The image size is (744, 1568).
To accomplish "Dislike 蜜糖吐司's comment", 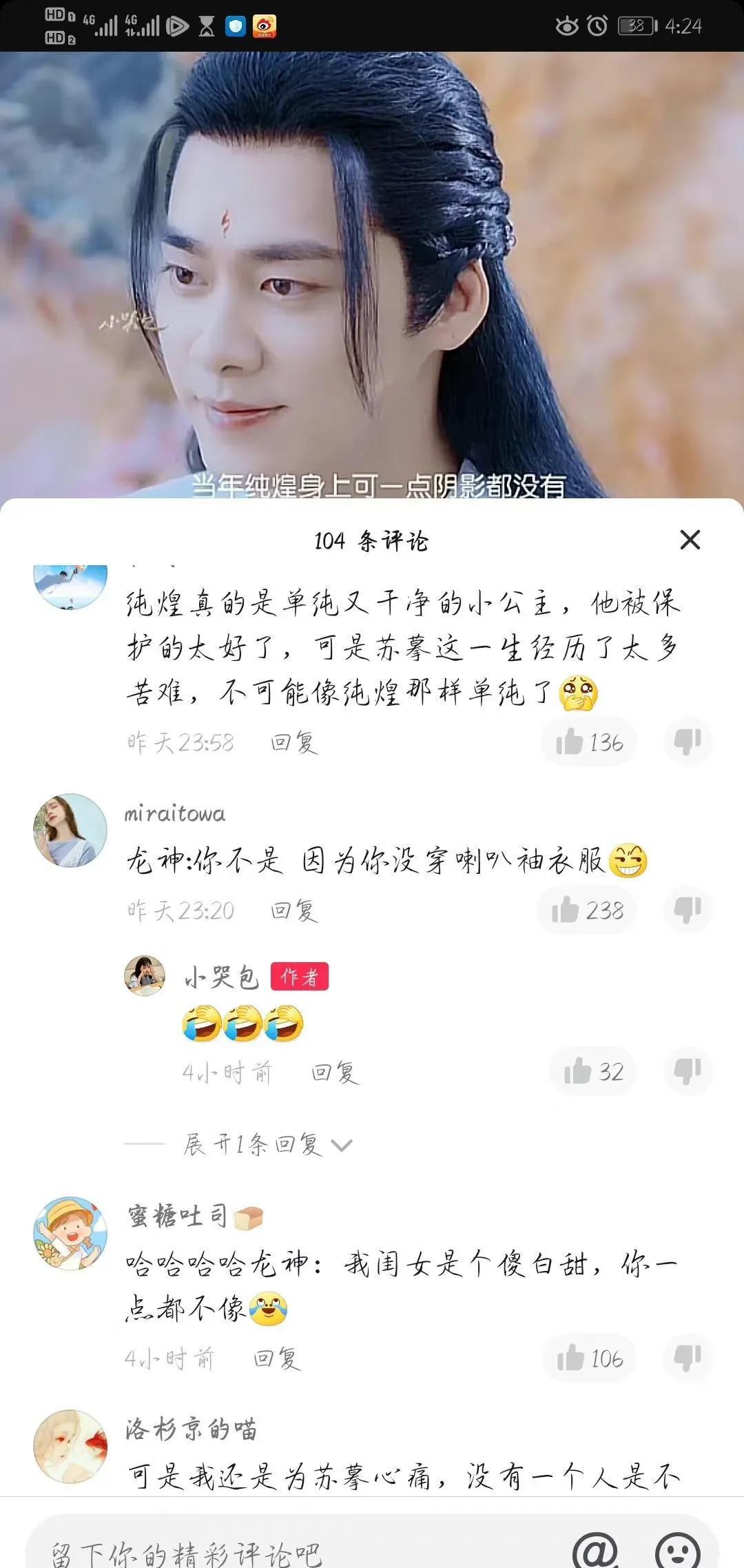I will (x=687, y=1358).
